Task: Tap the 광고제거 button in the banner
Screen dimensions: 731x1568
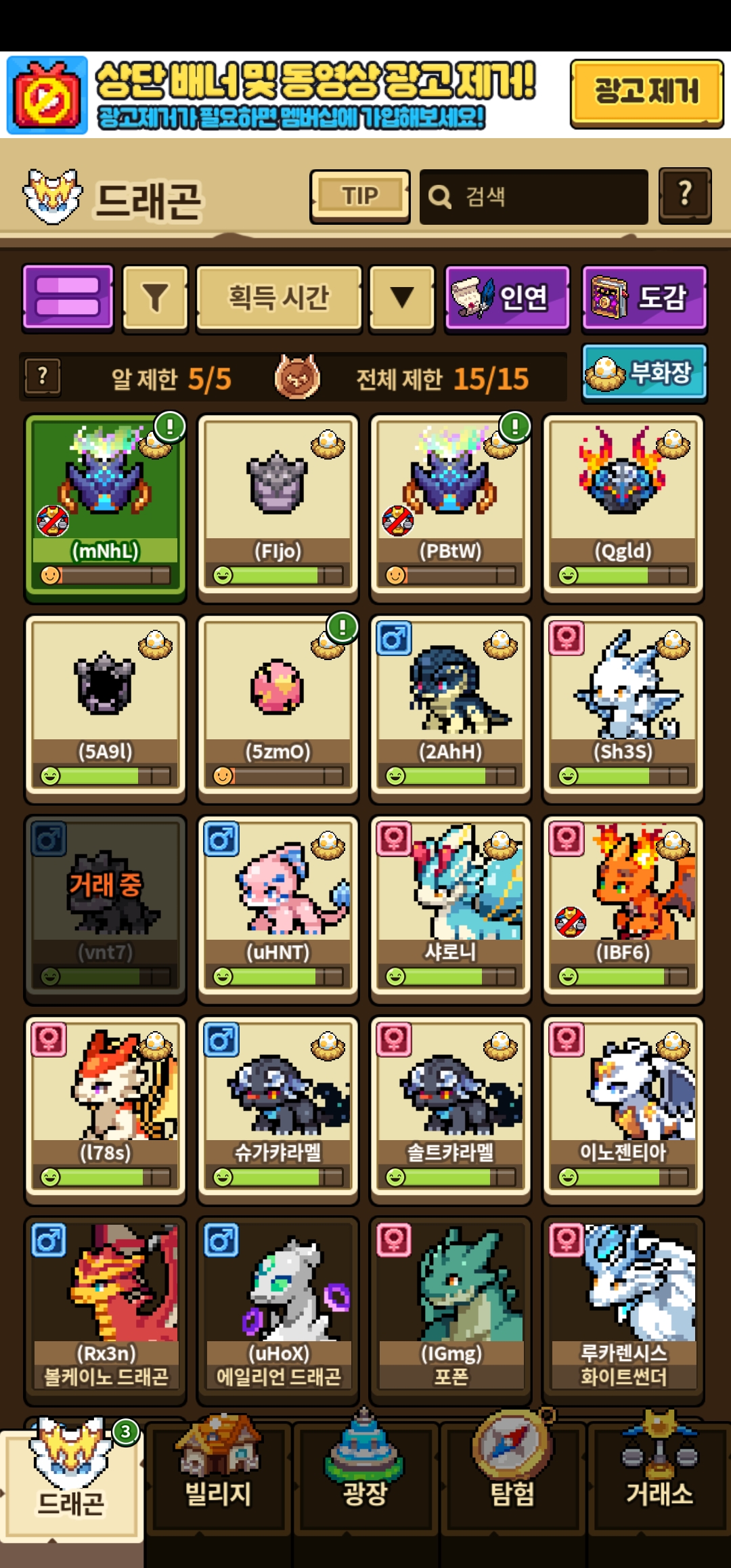Action: (x=647, y=93)
